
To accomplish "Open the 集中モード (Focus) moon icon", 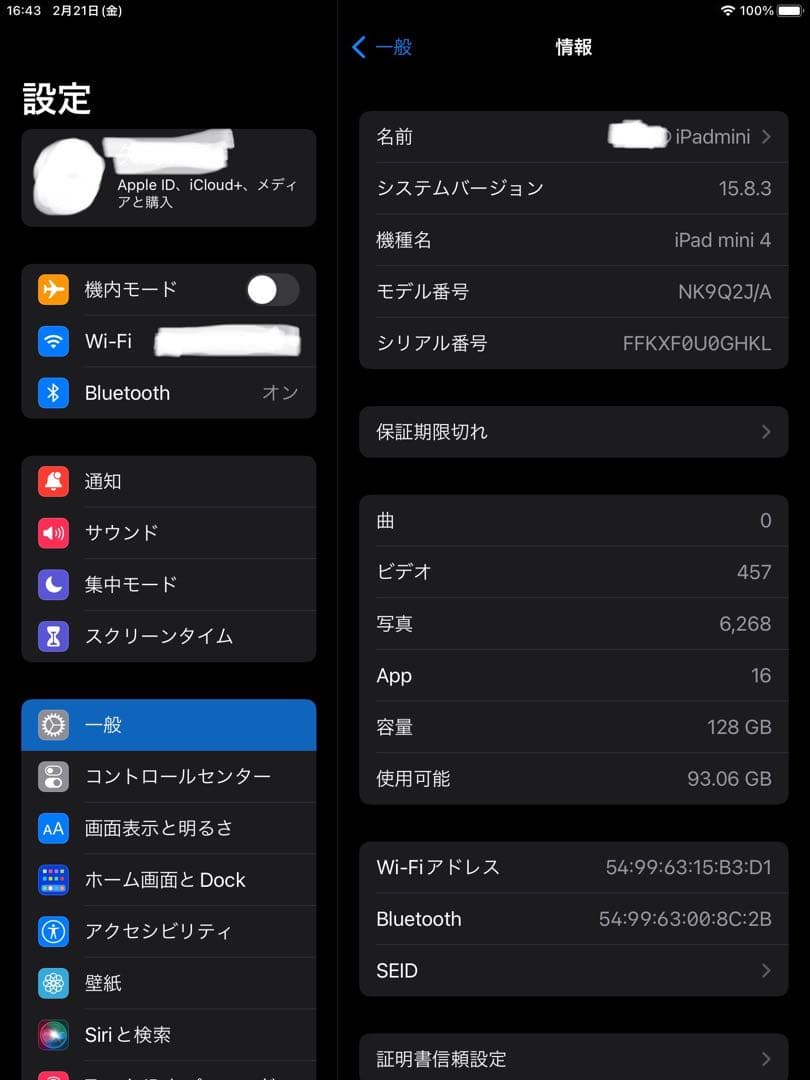I will coord(53,584).
